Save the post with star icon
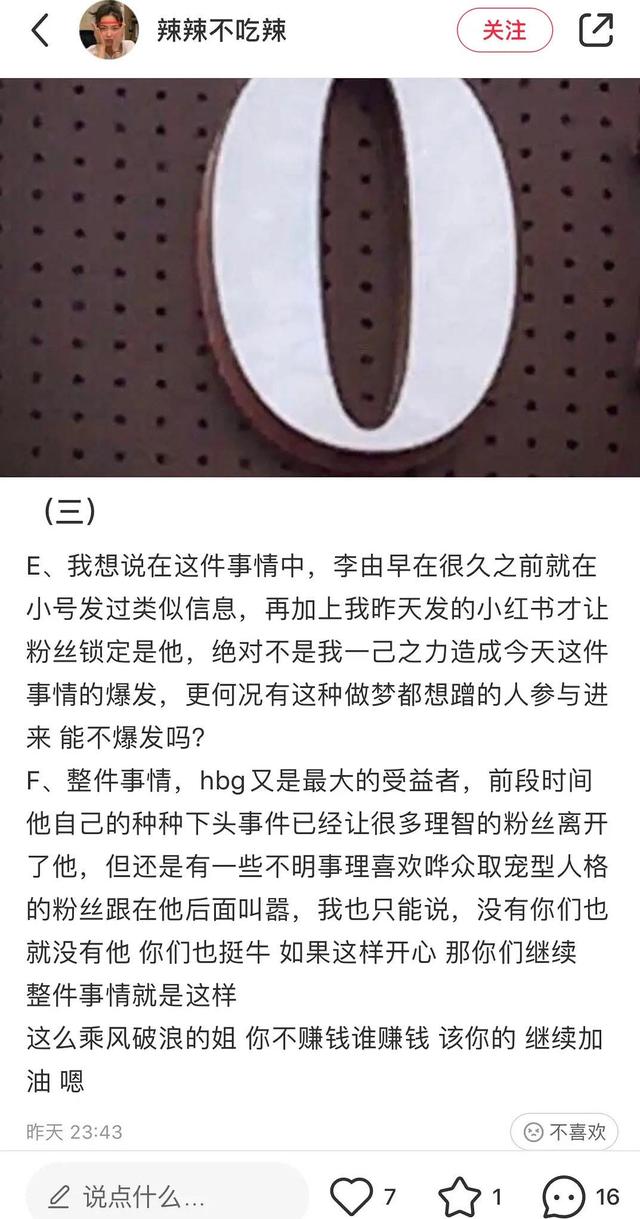640x1219 pixels. click(x=460, y=1195)
